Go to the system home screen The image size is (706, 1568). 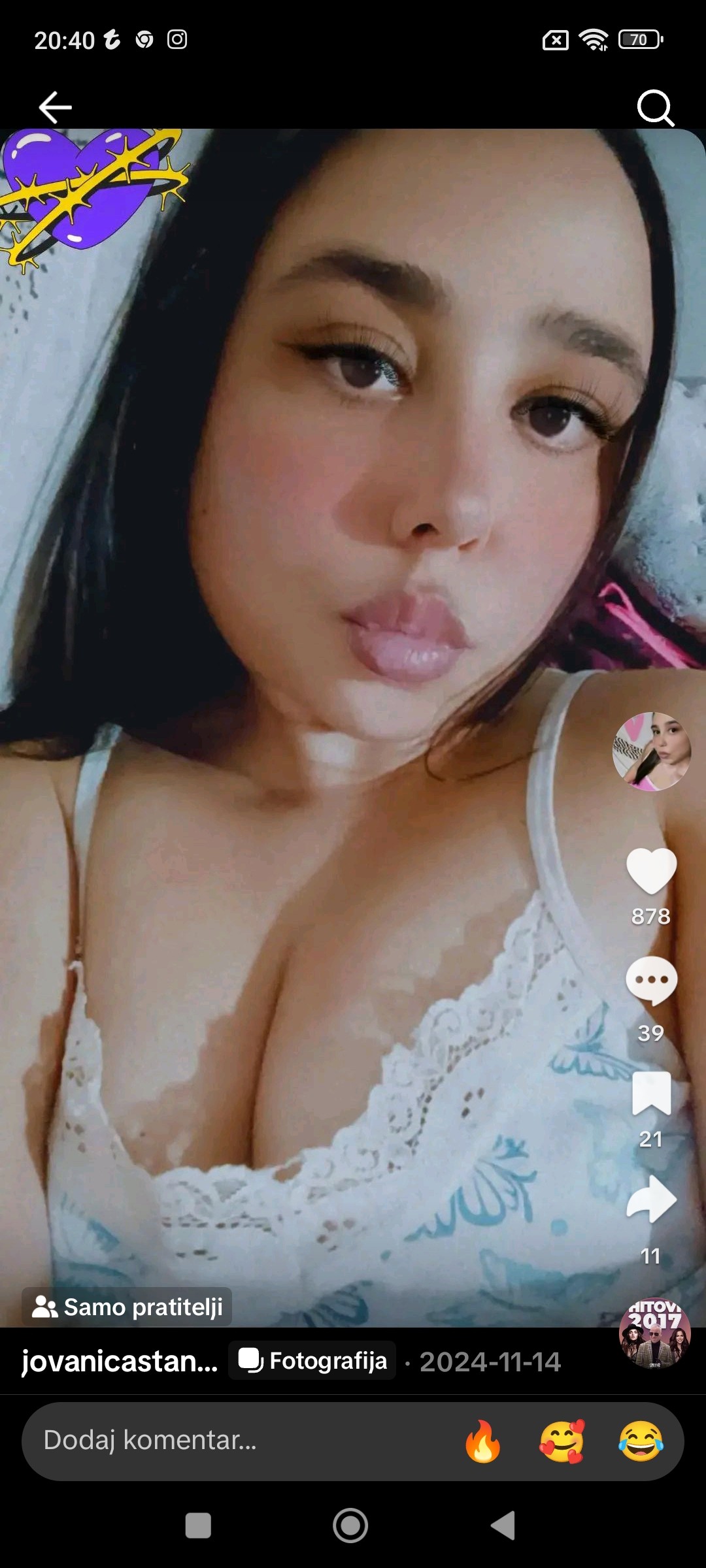pyautogui.click(x=350, y=1526)
